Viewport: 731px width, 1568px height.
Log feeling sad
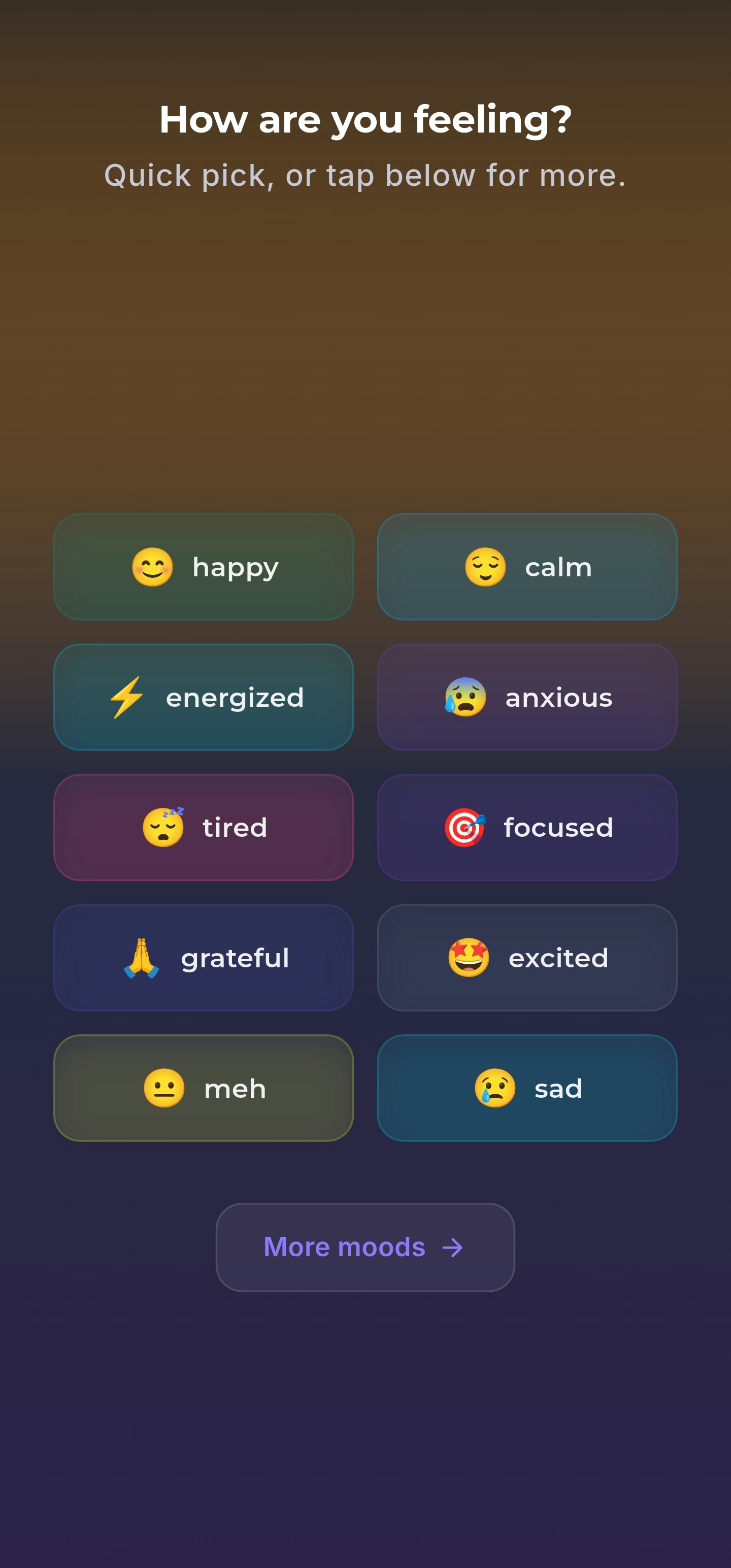pos(527,1088)
